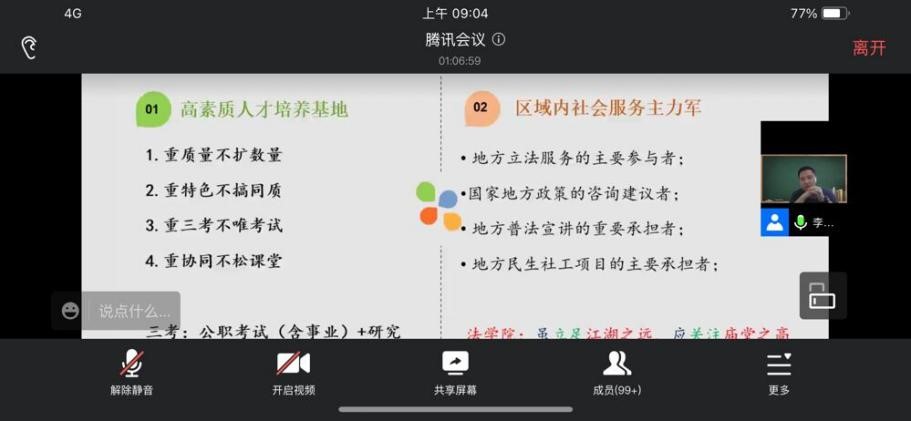Tap the ear audio mode icon
Screen dimensions: 911x421
(x=29, y=47)
